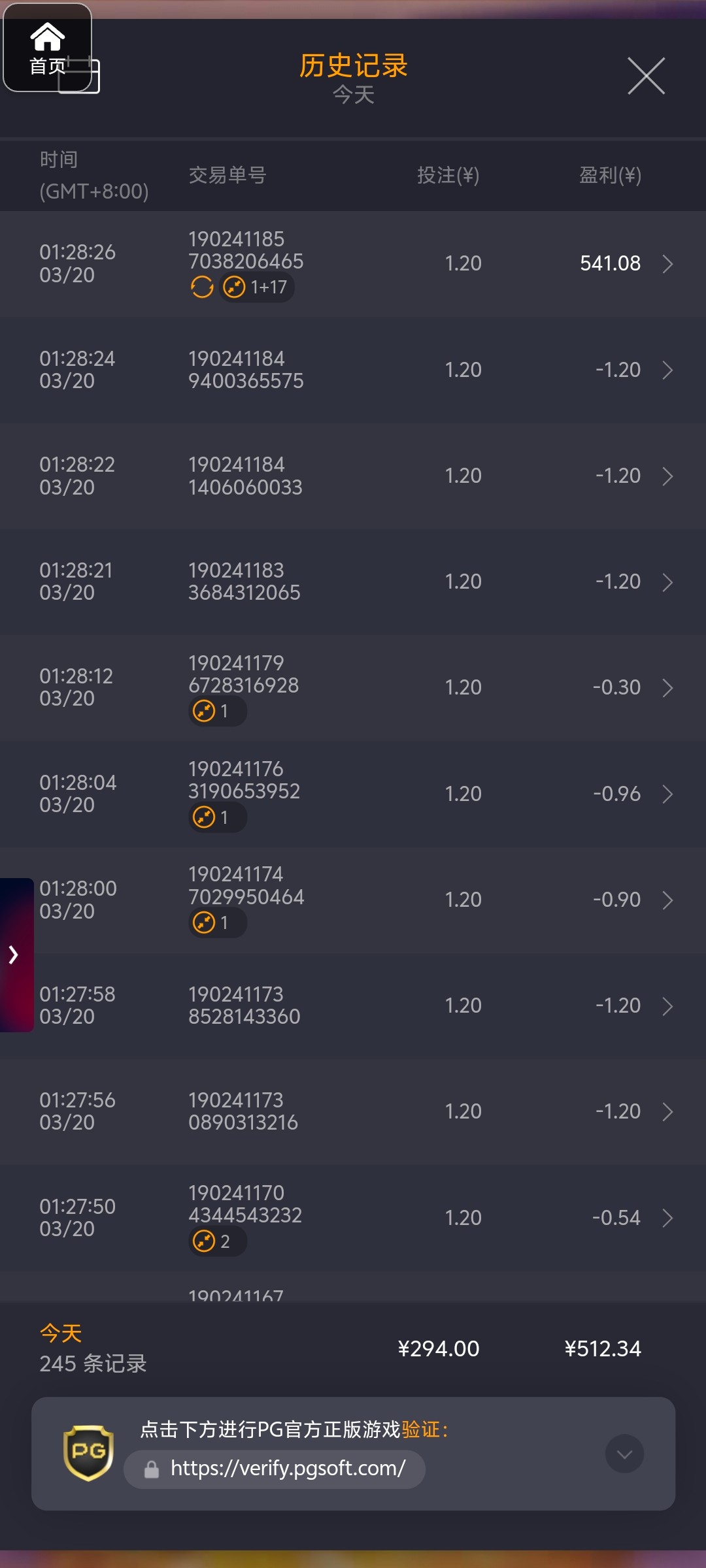Image resolution: width=706 pixels, height=1568 pixels.
Task: Collapse the PG verification banner with its chevron
Action: [x=624, y=1454]
